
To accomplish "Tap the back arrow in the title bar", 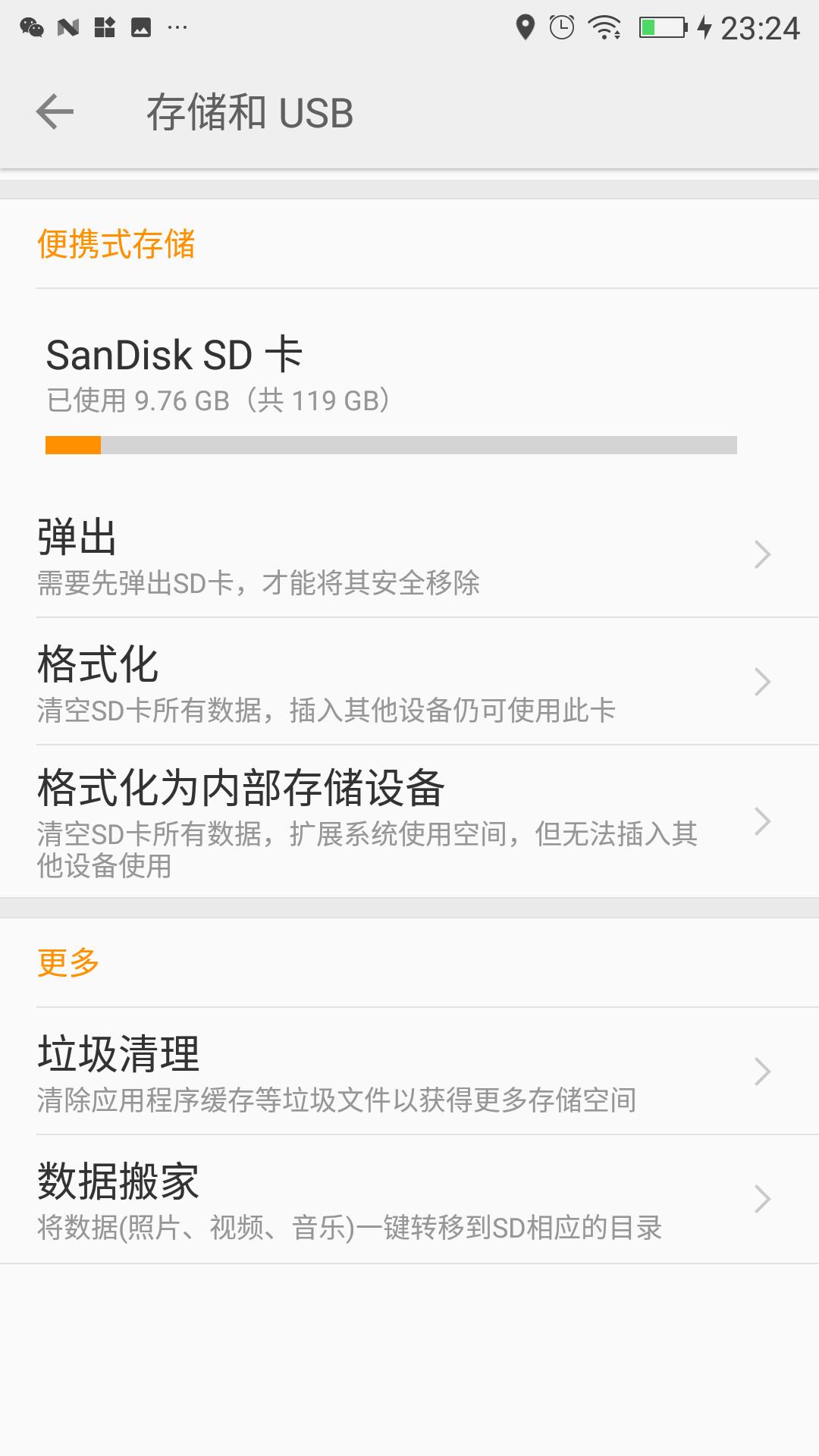I will click(55, 111).
